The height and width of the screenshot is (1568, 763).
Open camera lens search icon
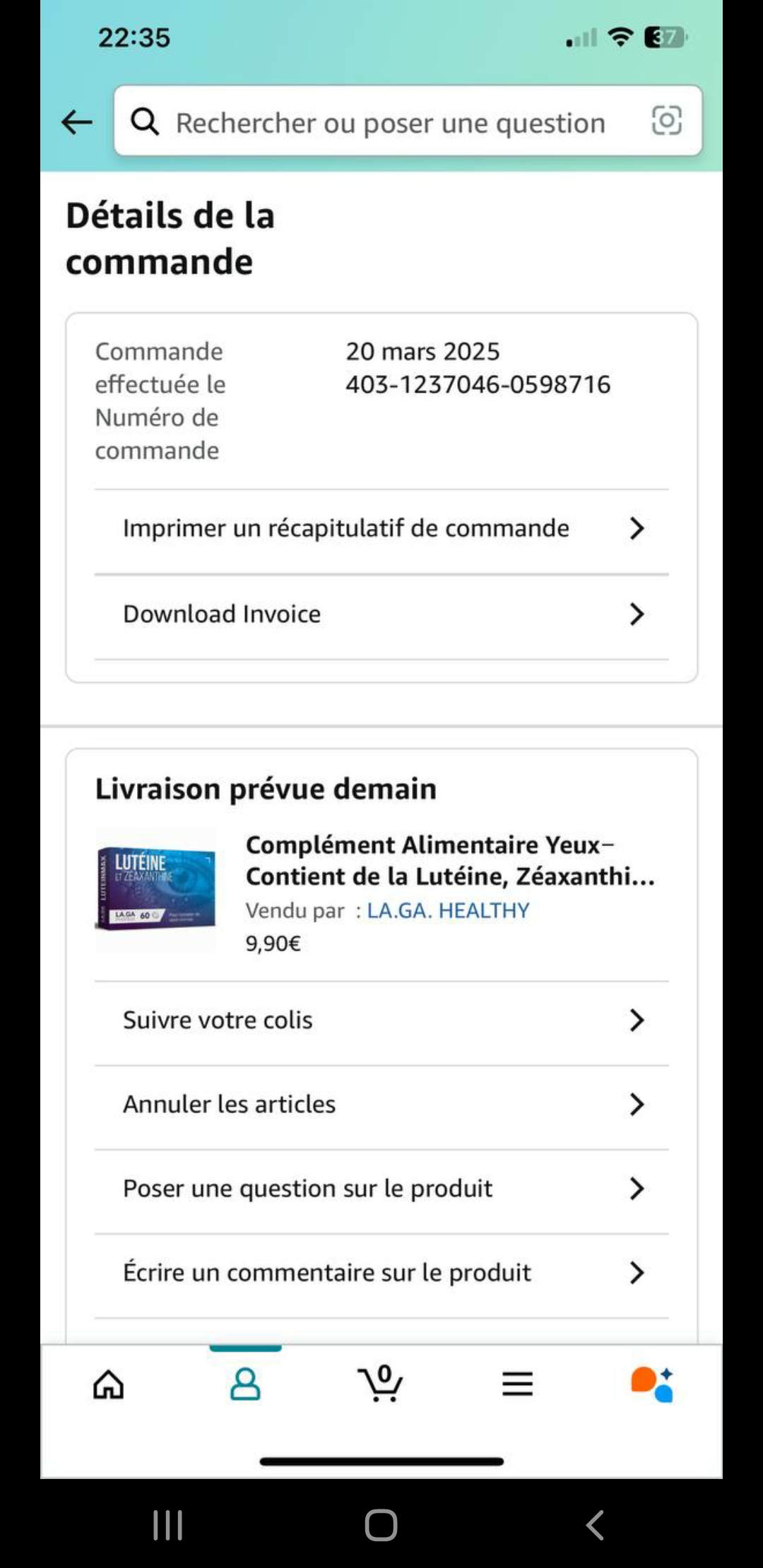click(666, 121)
